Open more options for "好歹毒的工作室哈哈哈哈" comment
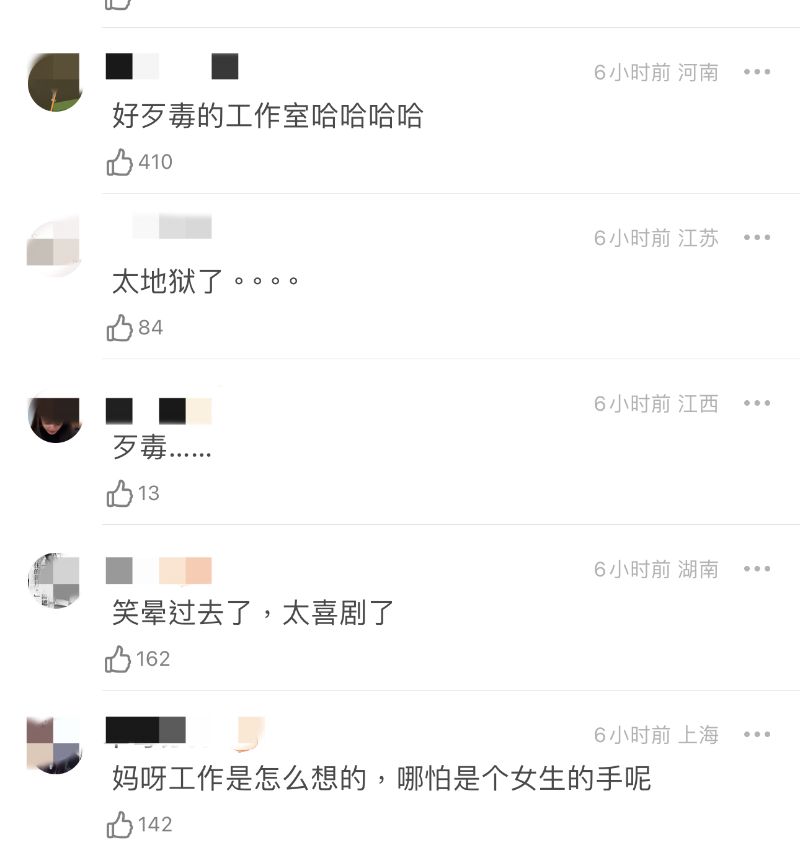Viewport: 800px width, 850px height. [x=757, y=72]
